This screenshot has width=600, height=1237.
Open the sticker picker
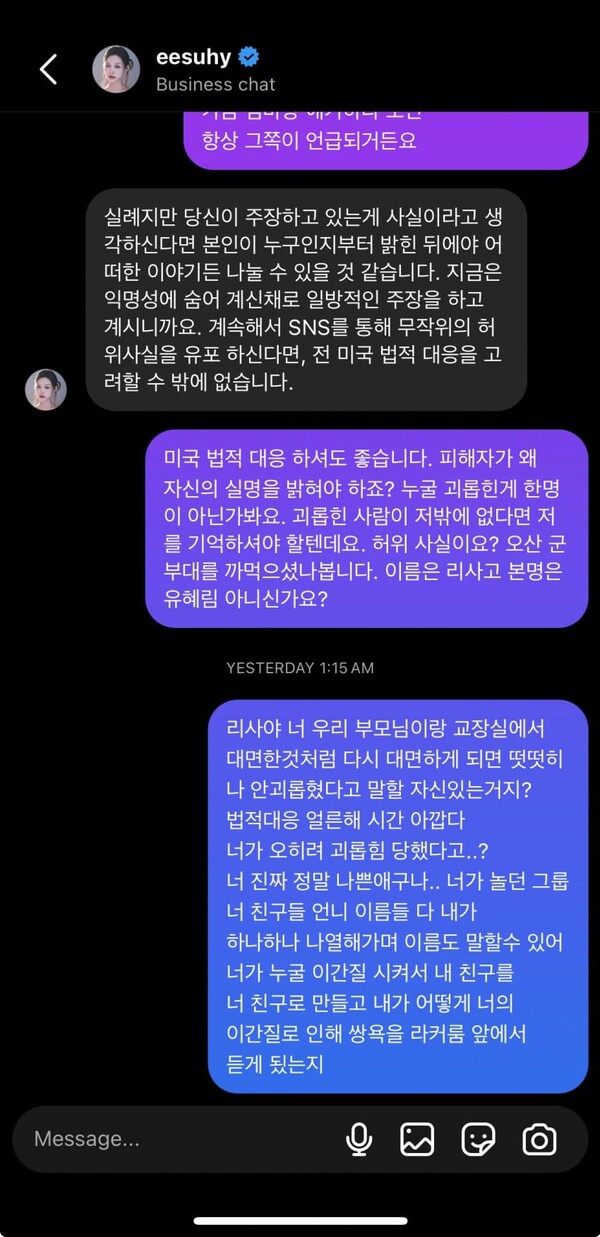coord(478,1139)
